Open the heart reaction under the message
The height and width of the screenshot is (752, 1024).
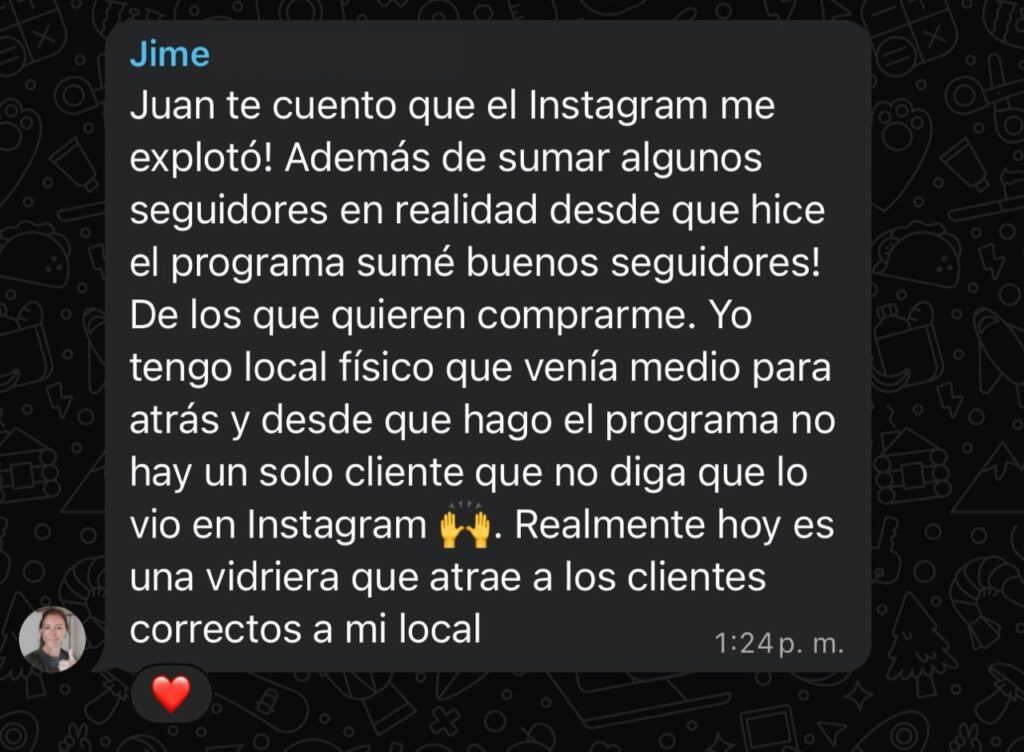171,693
